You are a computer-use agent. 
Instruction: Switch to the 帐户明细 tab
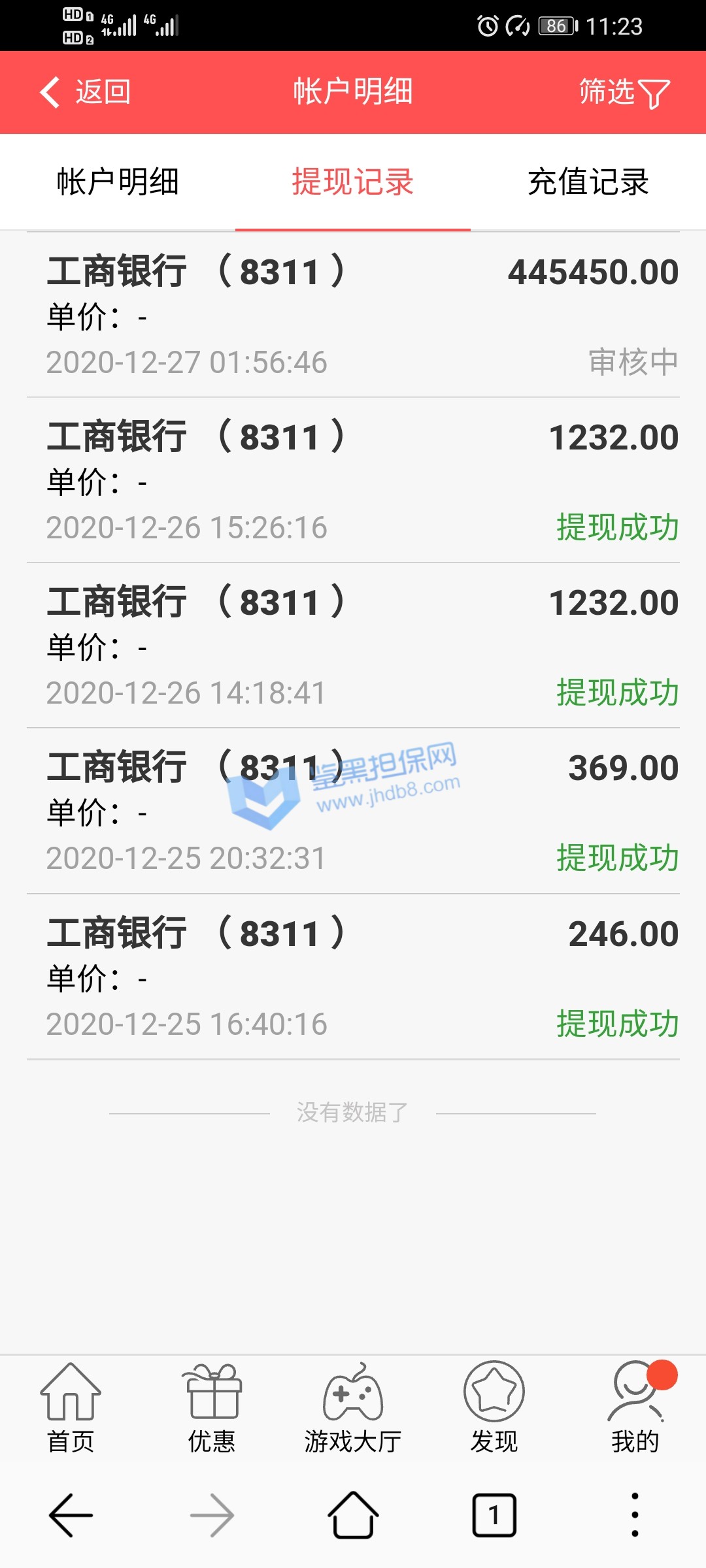(118, 182)
